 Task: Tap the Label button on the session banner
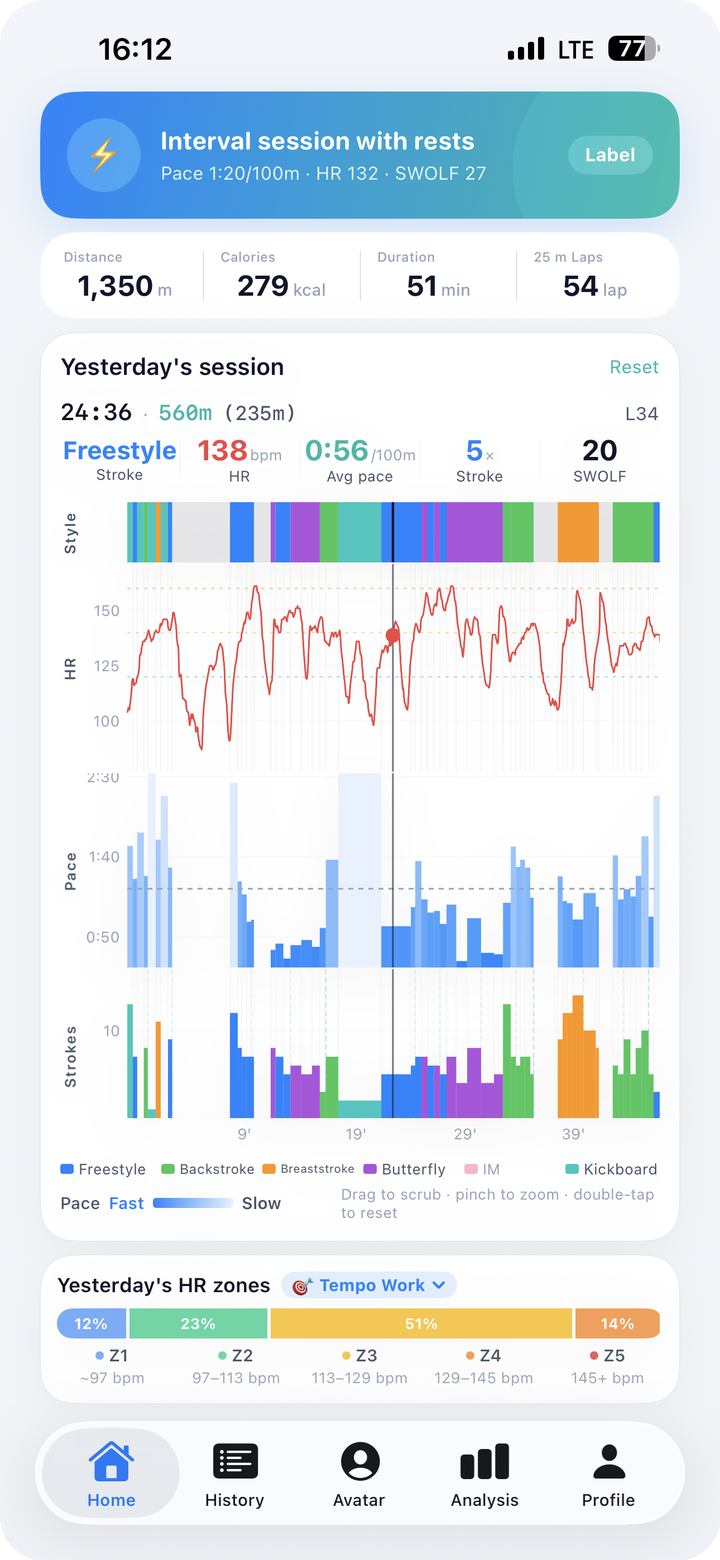coord(610,155)
